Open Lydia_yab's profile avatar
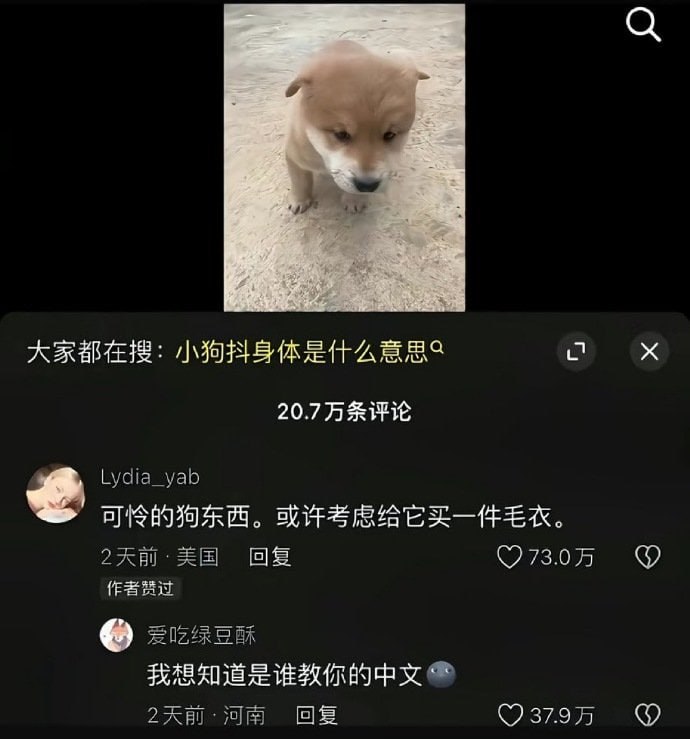Screen dimensions: 690x739 [54, 493]
